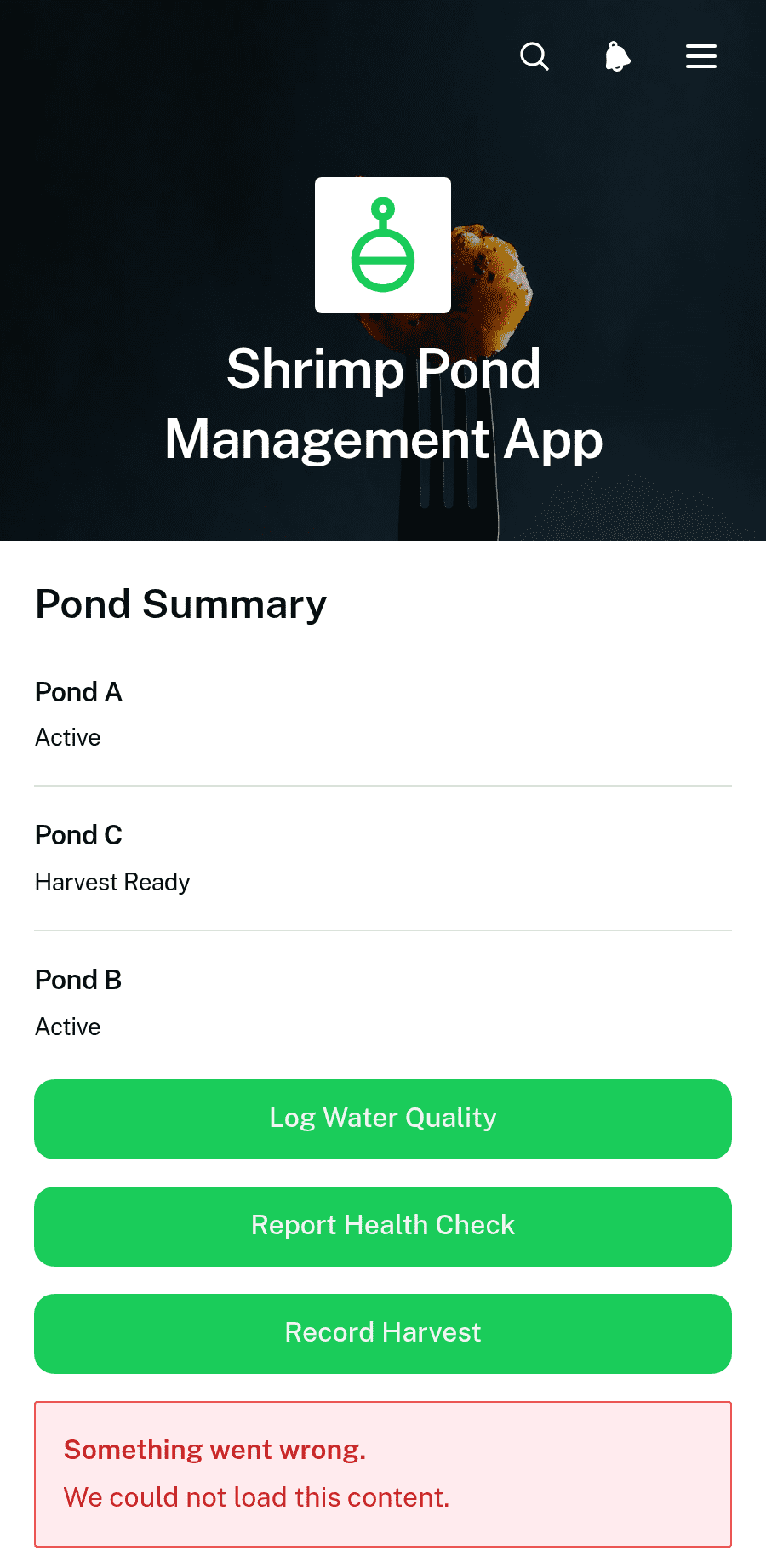Open the hamburger menu
The width and height of the screenshot is (766, 1568).
pos(701,57)
